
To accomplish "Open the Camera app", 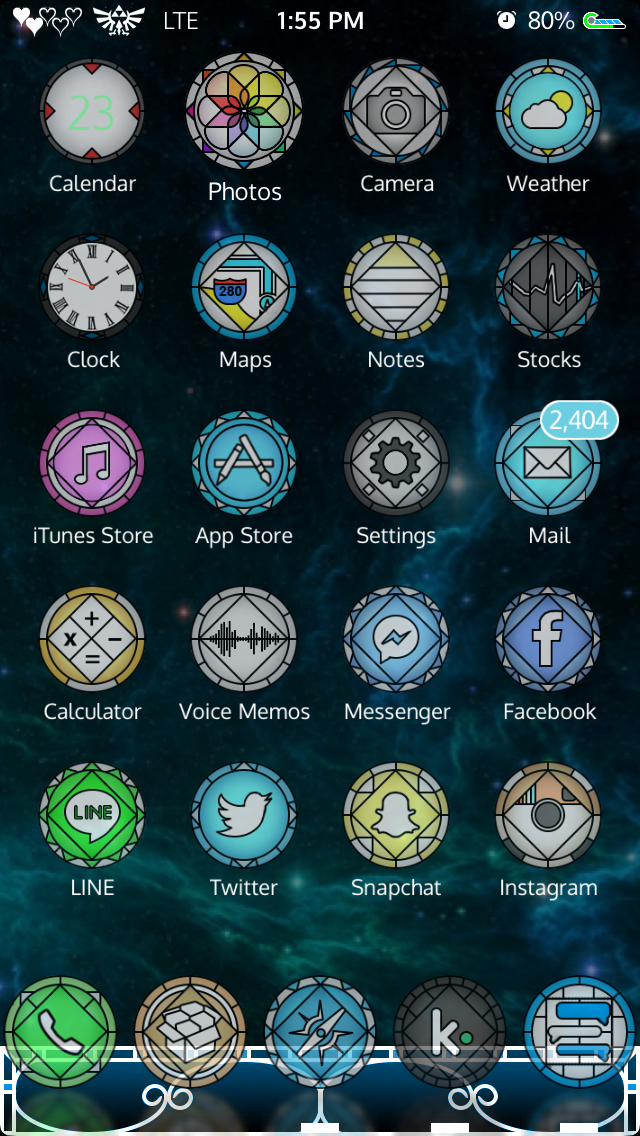I will pos(396,111).
